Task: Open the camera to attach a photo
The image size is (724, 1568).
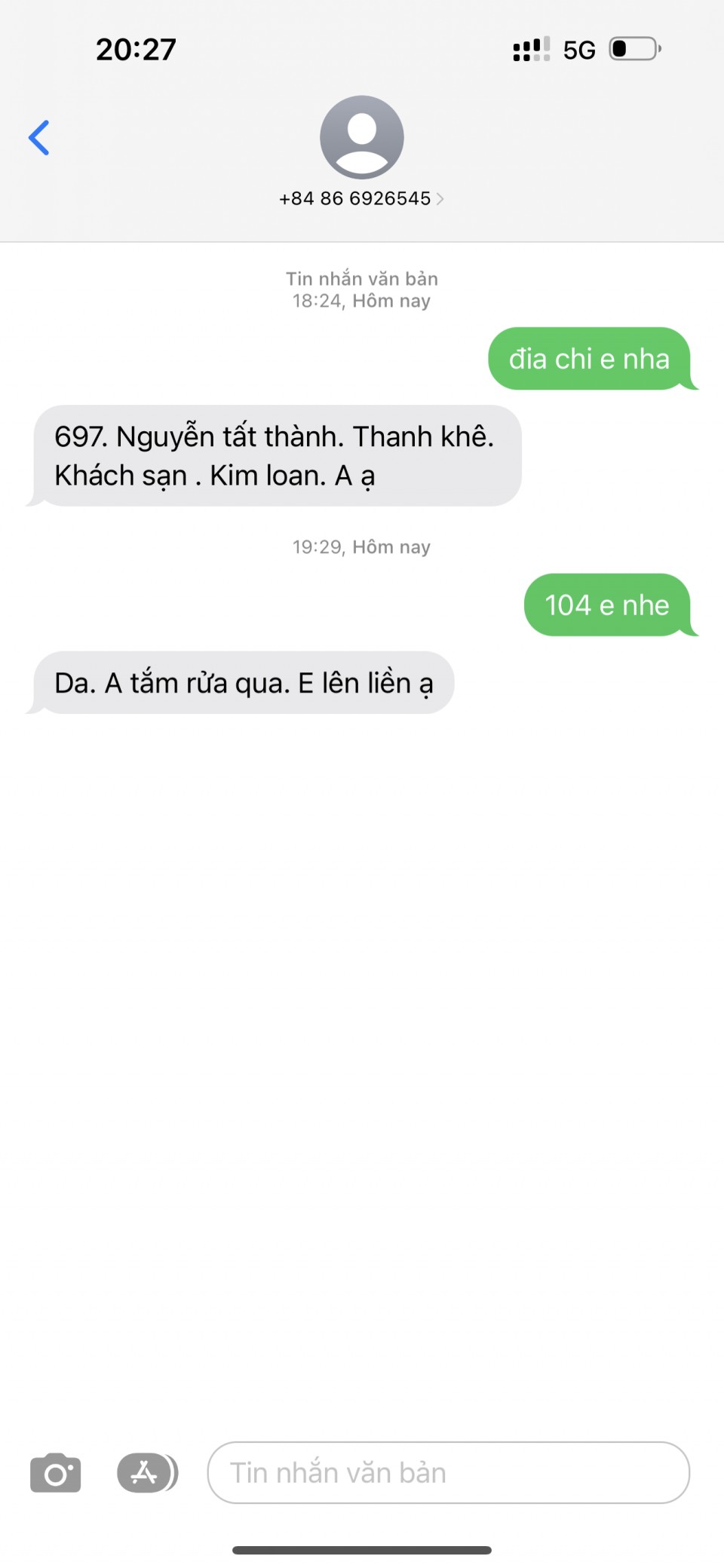Action: [x=55, y=1472]
